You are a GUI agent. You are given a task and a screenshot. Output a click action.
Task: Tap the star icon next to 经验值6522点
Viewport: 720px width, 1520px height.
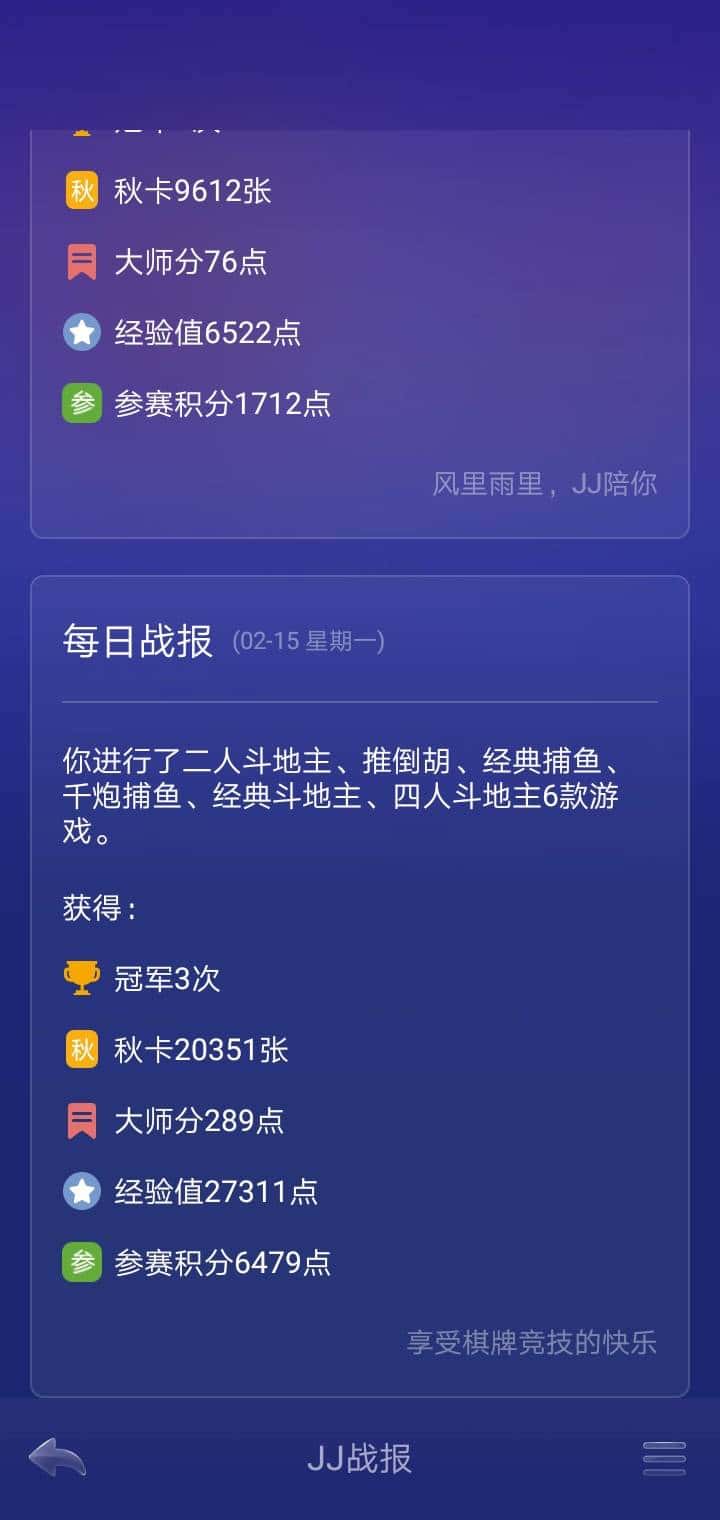pyautogui.click(x=83, y=331)
